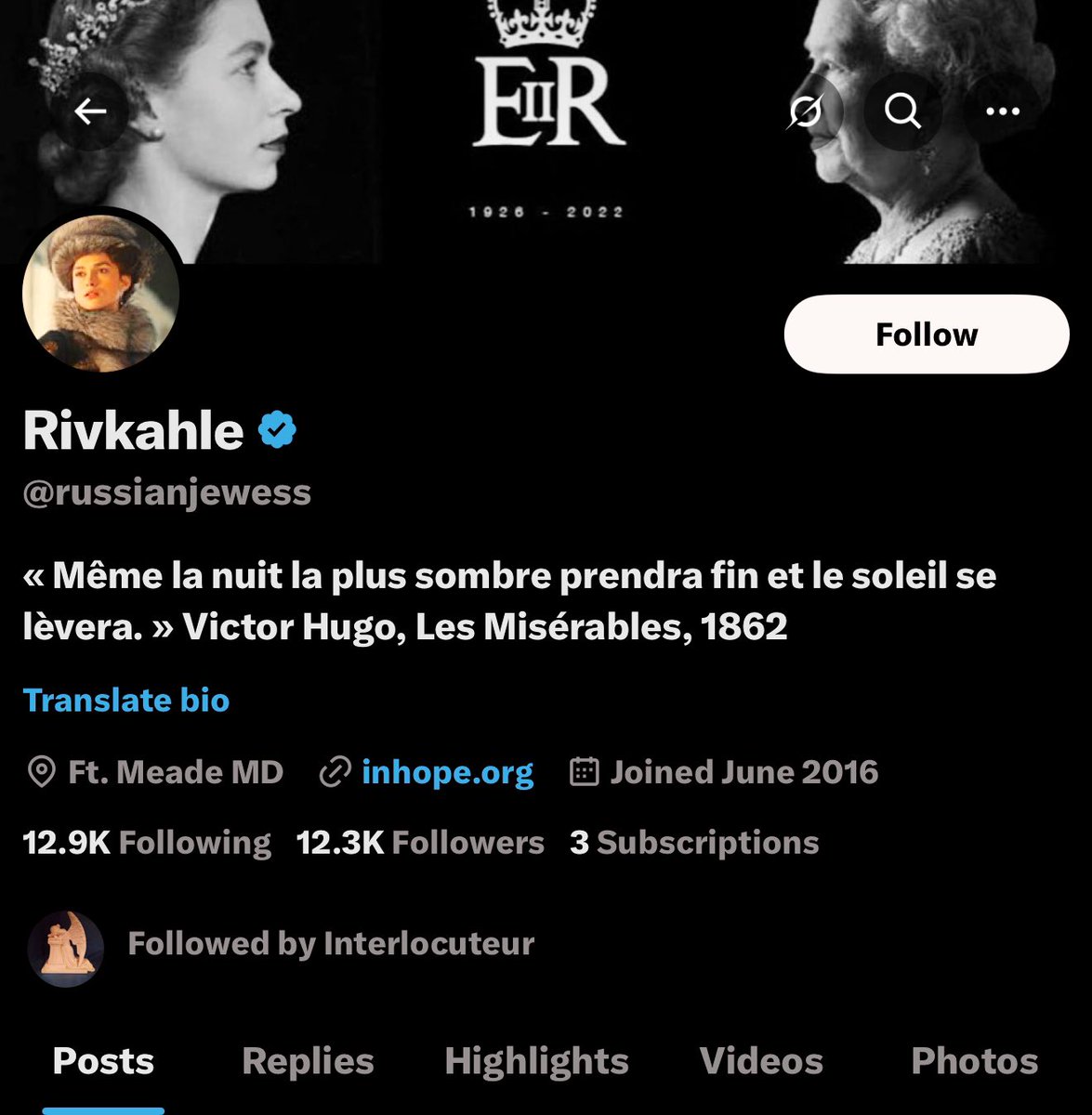Select the Posts tab
This screenshot has width=1092, height=1115.
tap(103, 1061)
